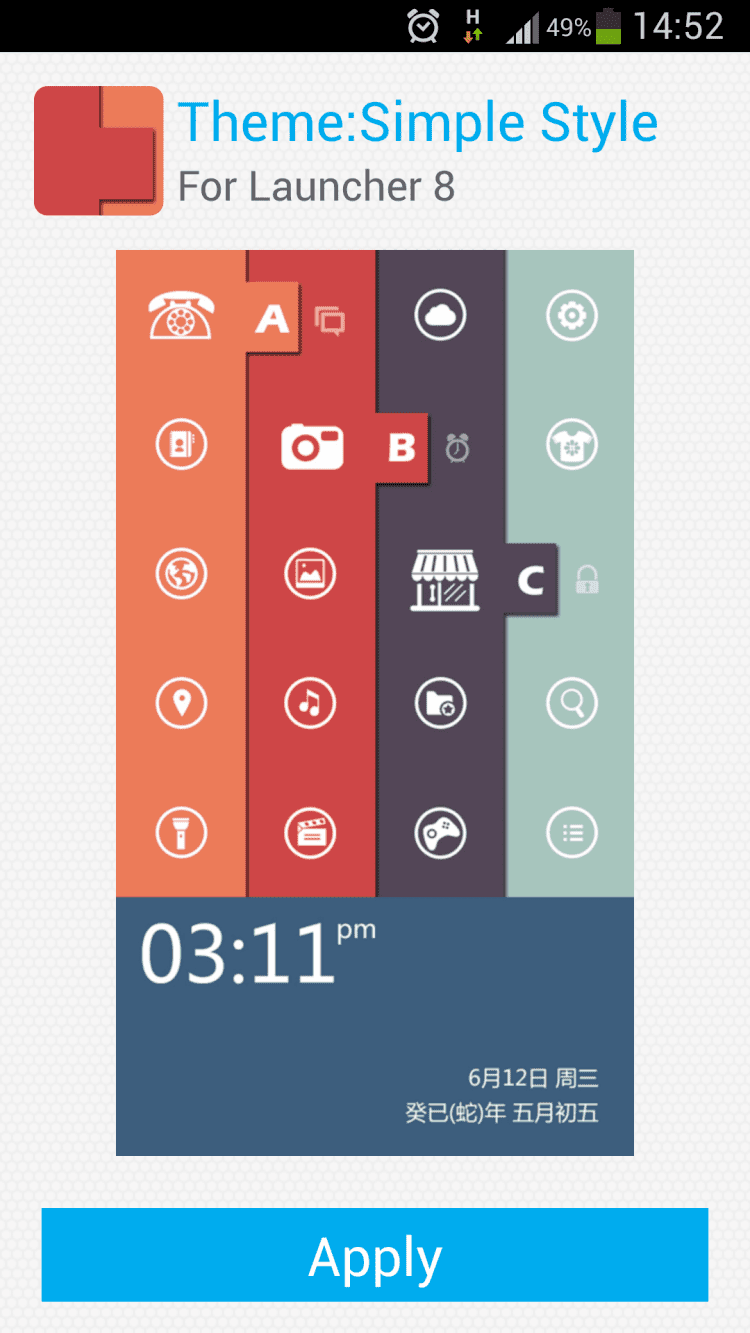Open the theme preview image
The width and height of the screenshot is (750, 1333).
pos(374,702)
